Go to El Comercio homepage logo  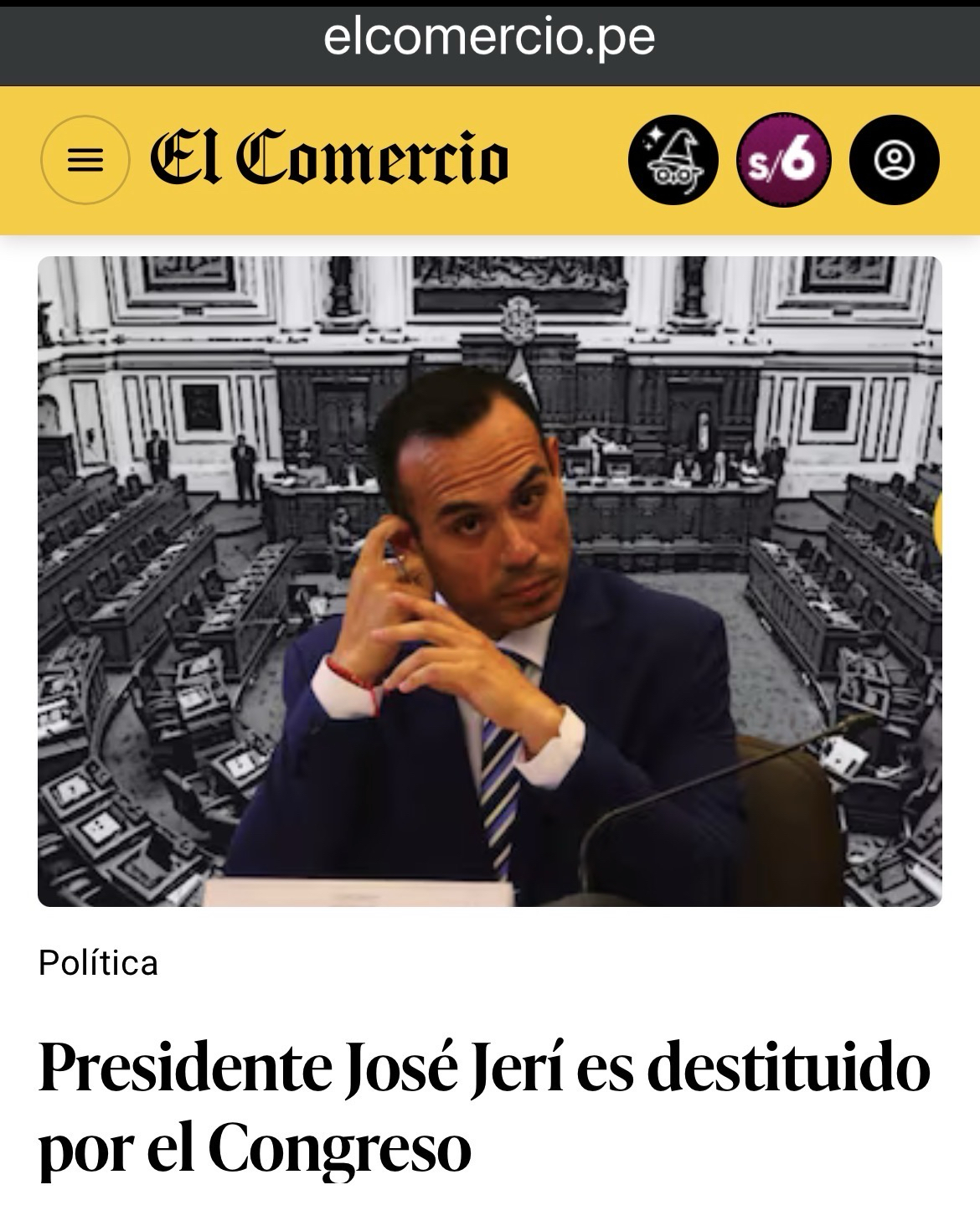[x=329, y=158]
